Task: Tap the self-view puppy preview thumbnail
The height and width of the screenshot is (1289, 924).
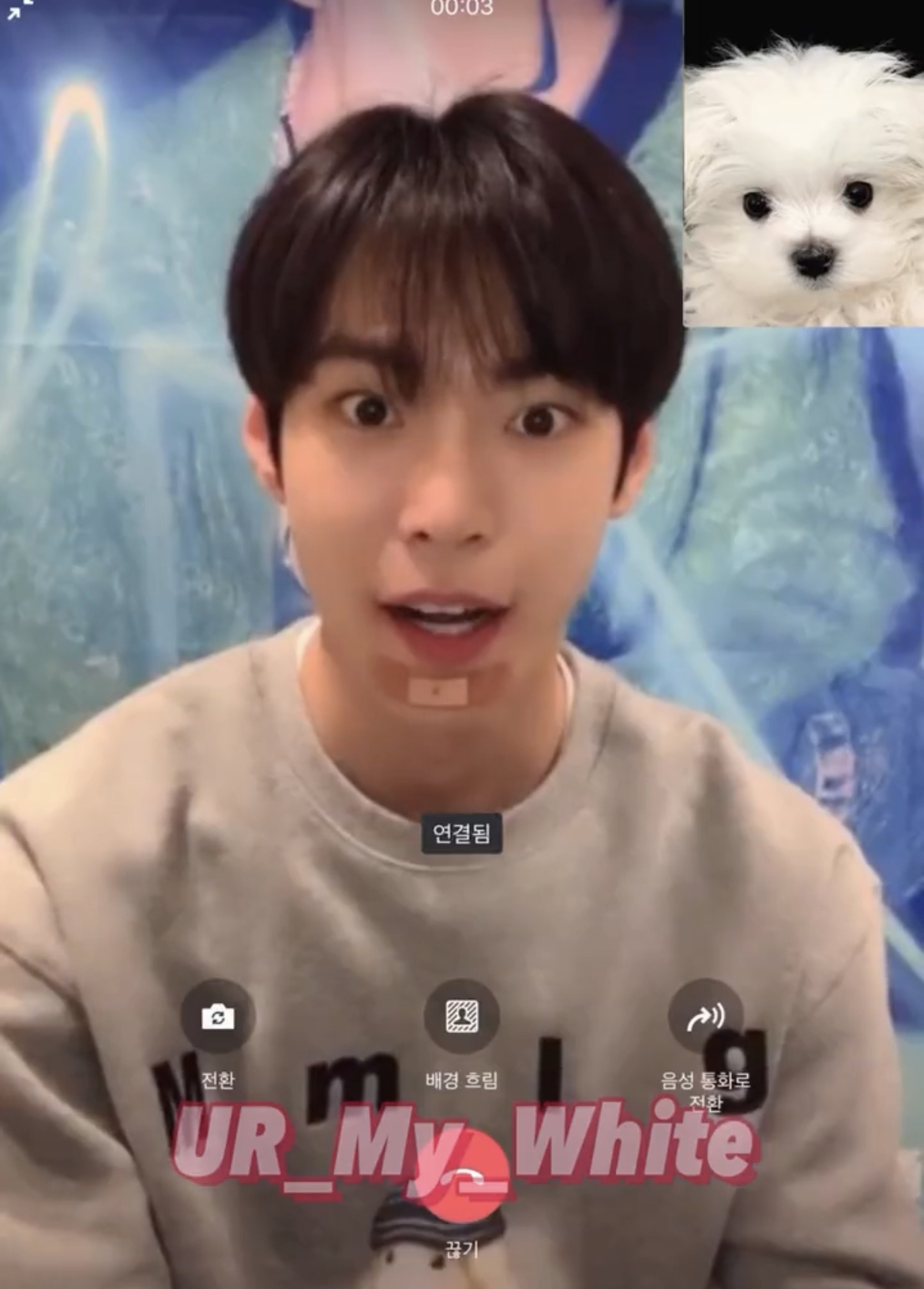Action: coord(802,163)
